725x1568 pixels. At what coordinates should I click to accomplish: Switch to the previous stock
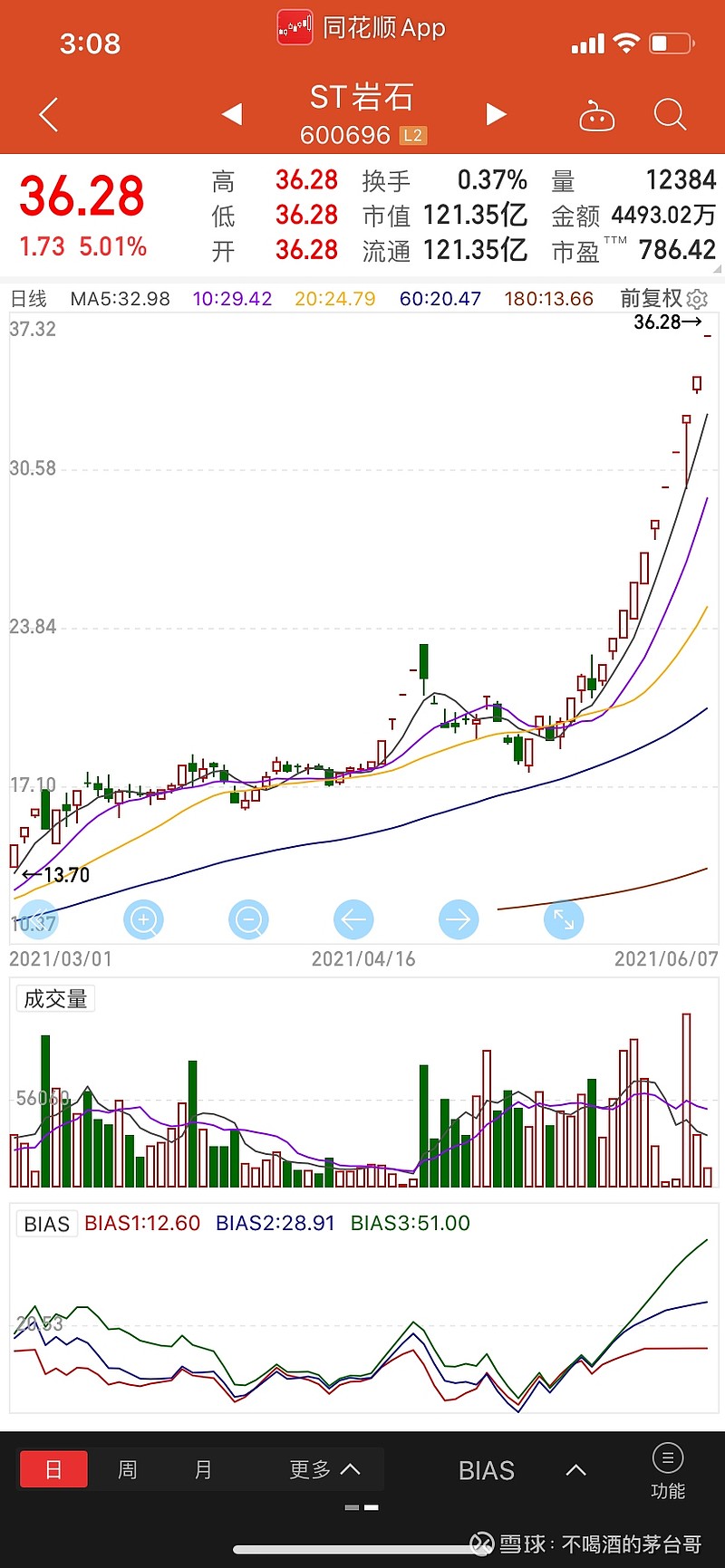click(232, 114)
